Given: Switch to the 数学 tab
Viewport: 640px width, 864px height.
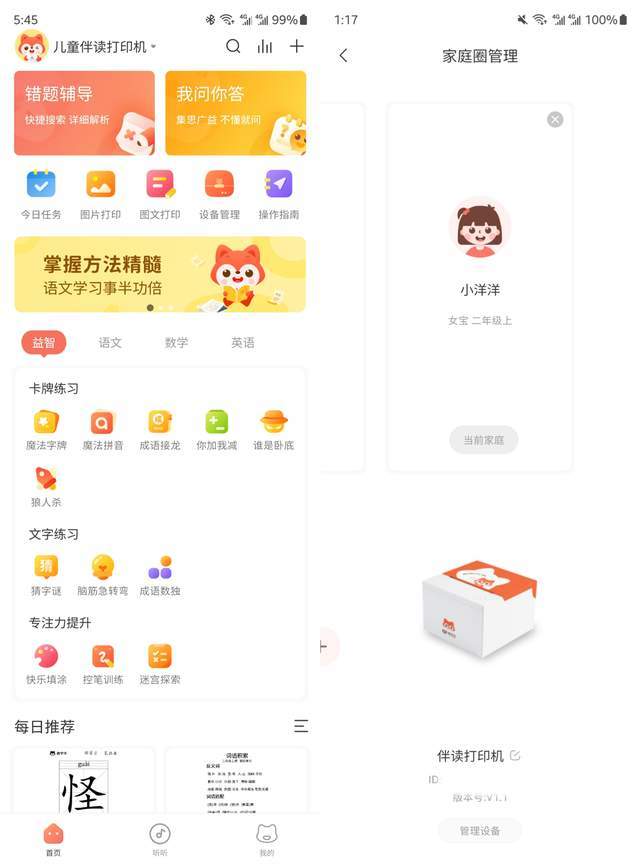Looking at the screenshot, I should click(x=176, y=343).
